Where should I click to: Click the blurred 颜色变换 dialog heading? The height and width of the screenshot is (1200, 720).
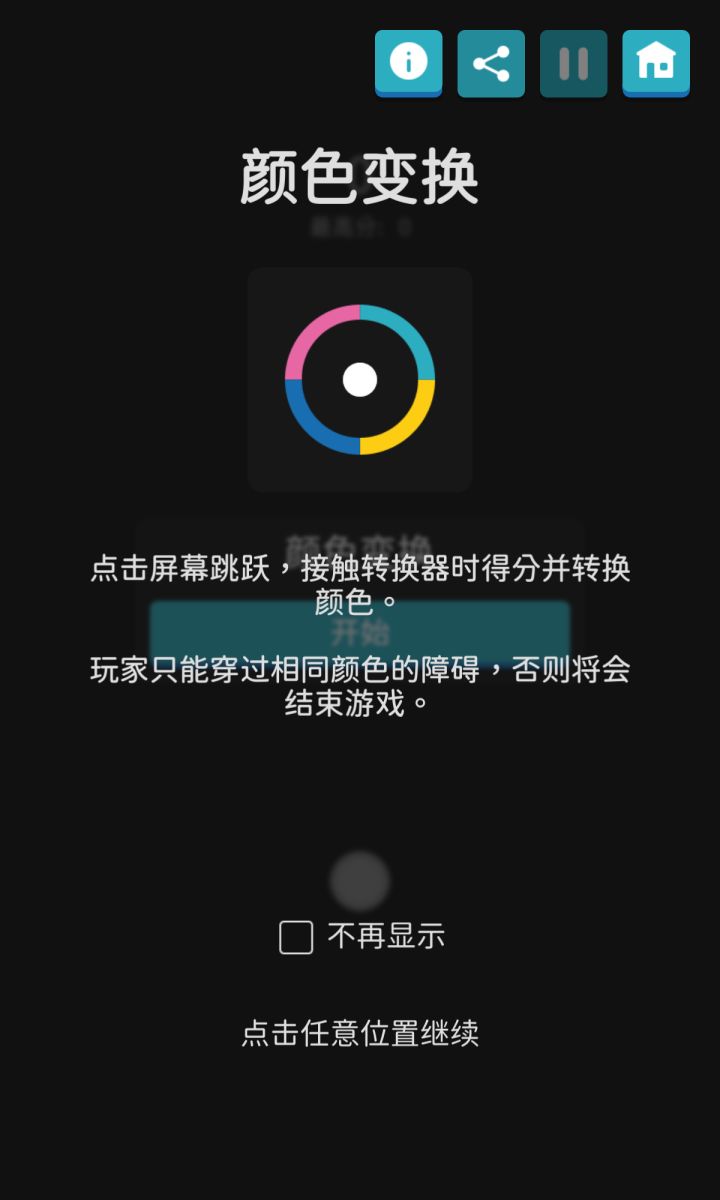coord(360,537)
